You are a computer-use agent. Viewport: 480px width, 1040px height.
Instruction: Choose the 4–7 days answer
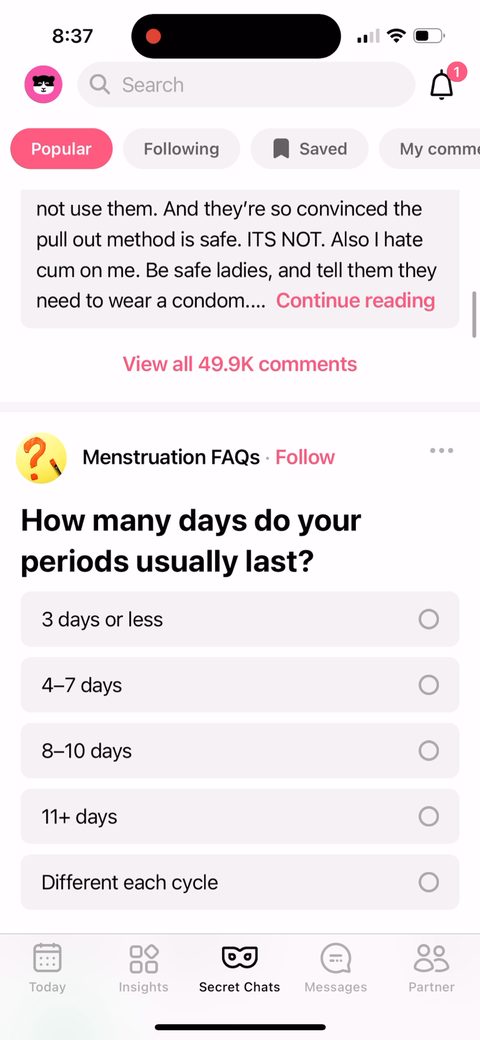pyautogui.click(x=240, y=684)
